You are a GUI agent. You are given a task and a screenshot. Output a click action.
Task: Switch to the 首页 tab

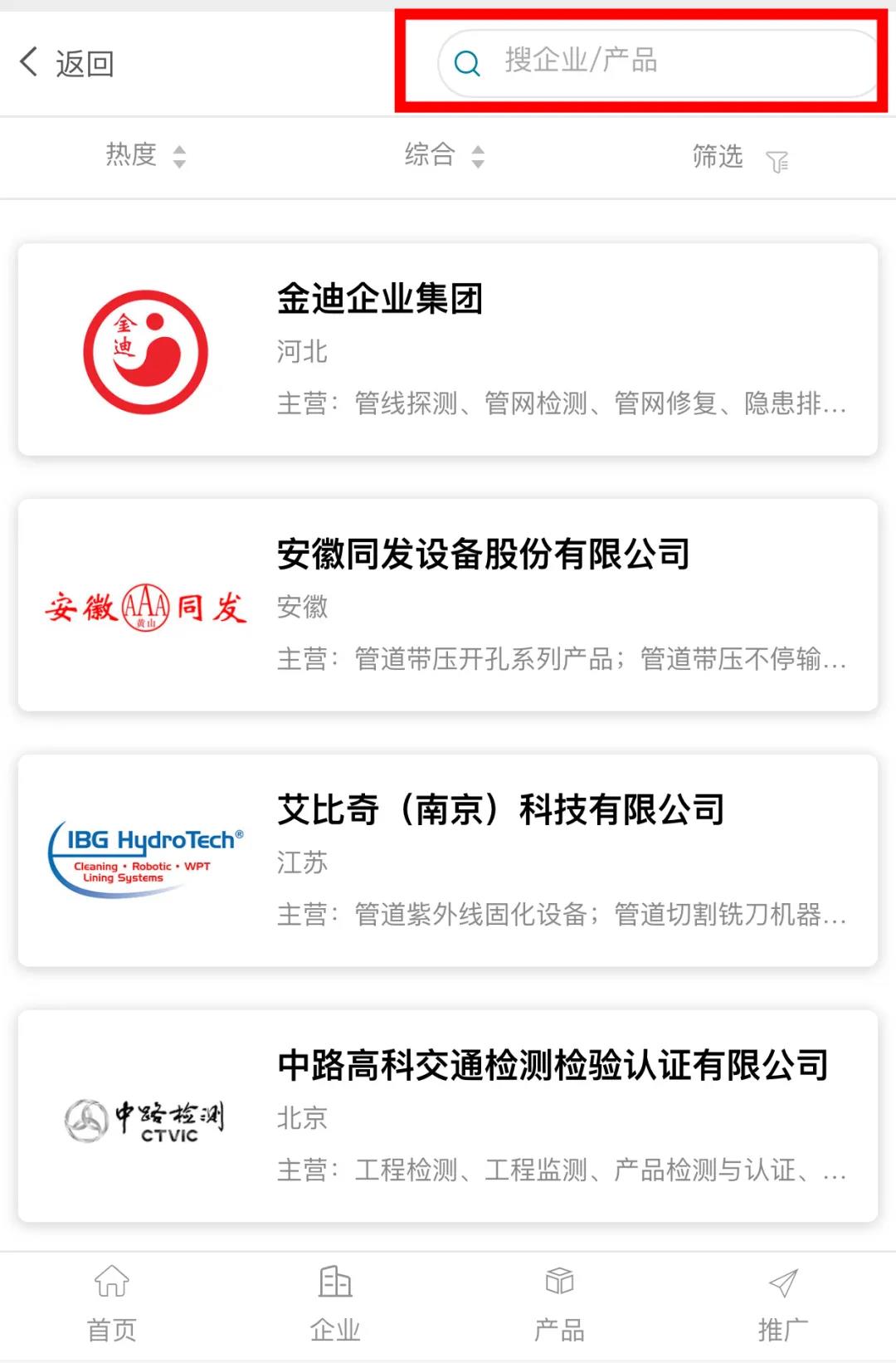coord(112,1304)
